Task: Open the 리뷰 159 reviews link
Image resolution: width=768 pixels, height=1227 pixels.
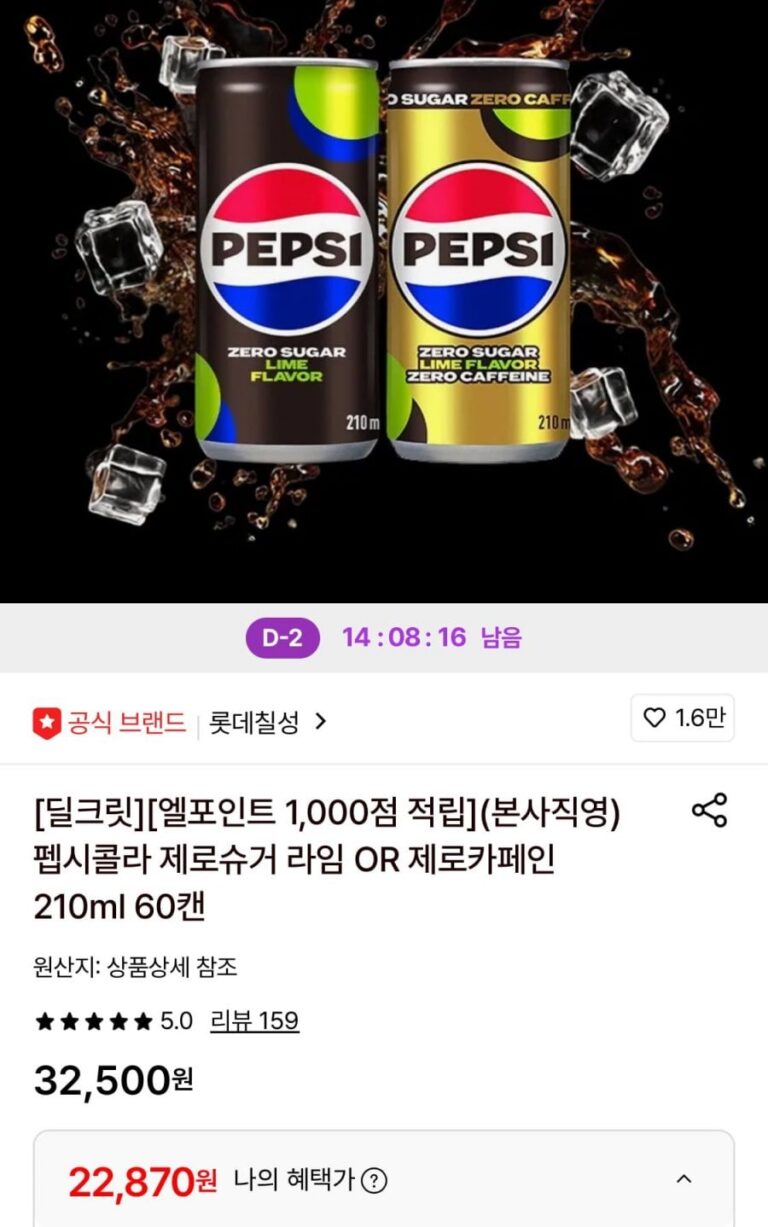Action: click(x=254, y=1021)
